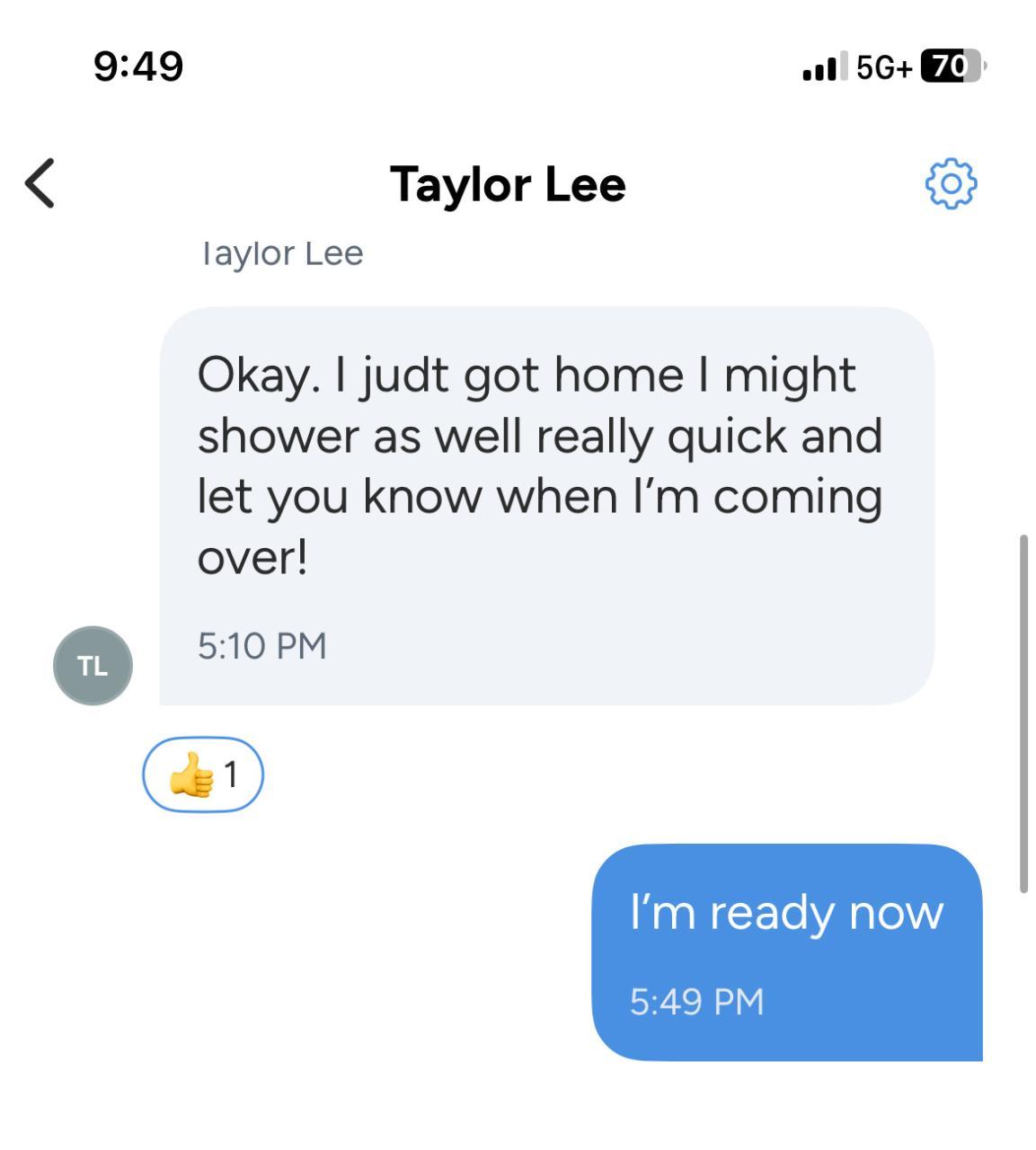The image size is (1036, 1150).
Task: Open chat settings gear icon
Action: 951,184
